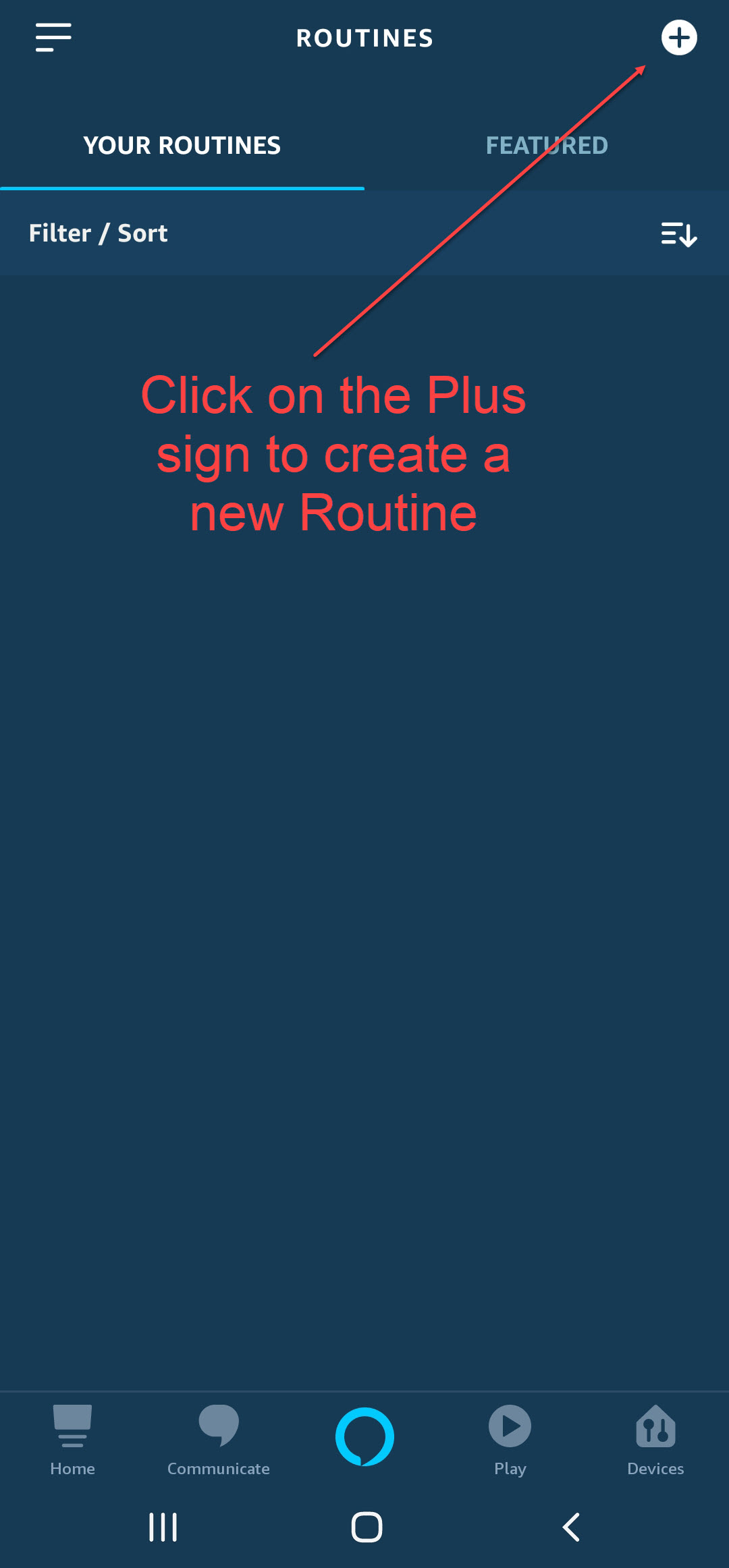Select the Your Routines tab
The image size is (729, 1568).
pos(182,145)
